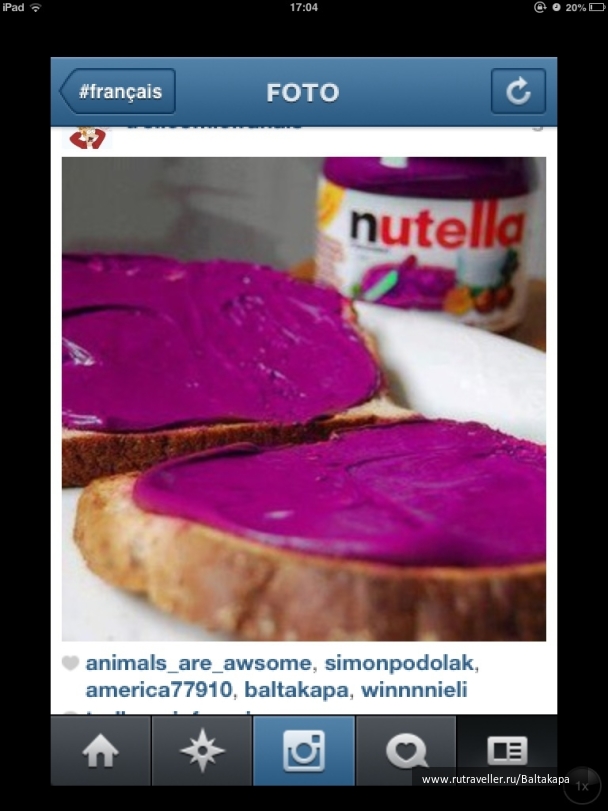Refresh the photo feed

(x=517, y=92)
